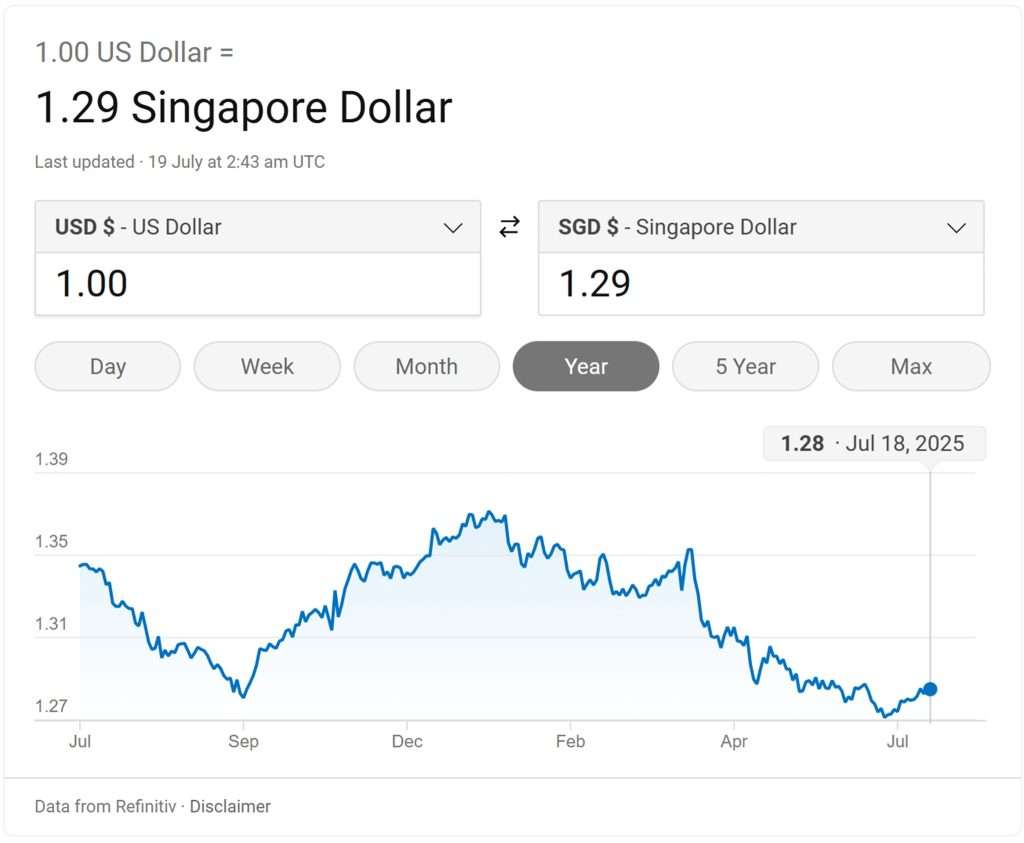Edit the US Dollar amount field
The width and height of the screenshot is (1024, 843).
tap(257, 284)
